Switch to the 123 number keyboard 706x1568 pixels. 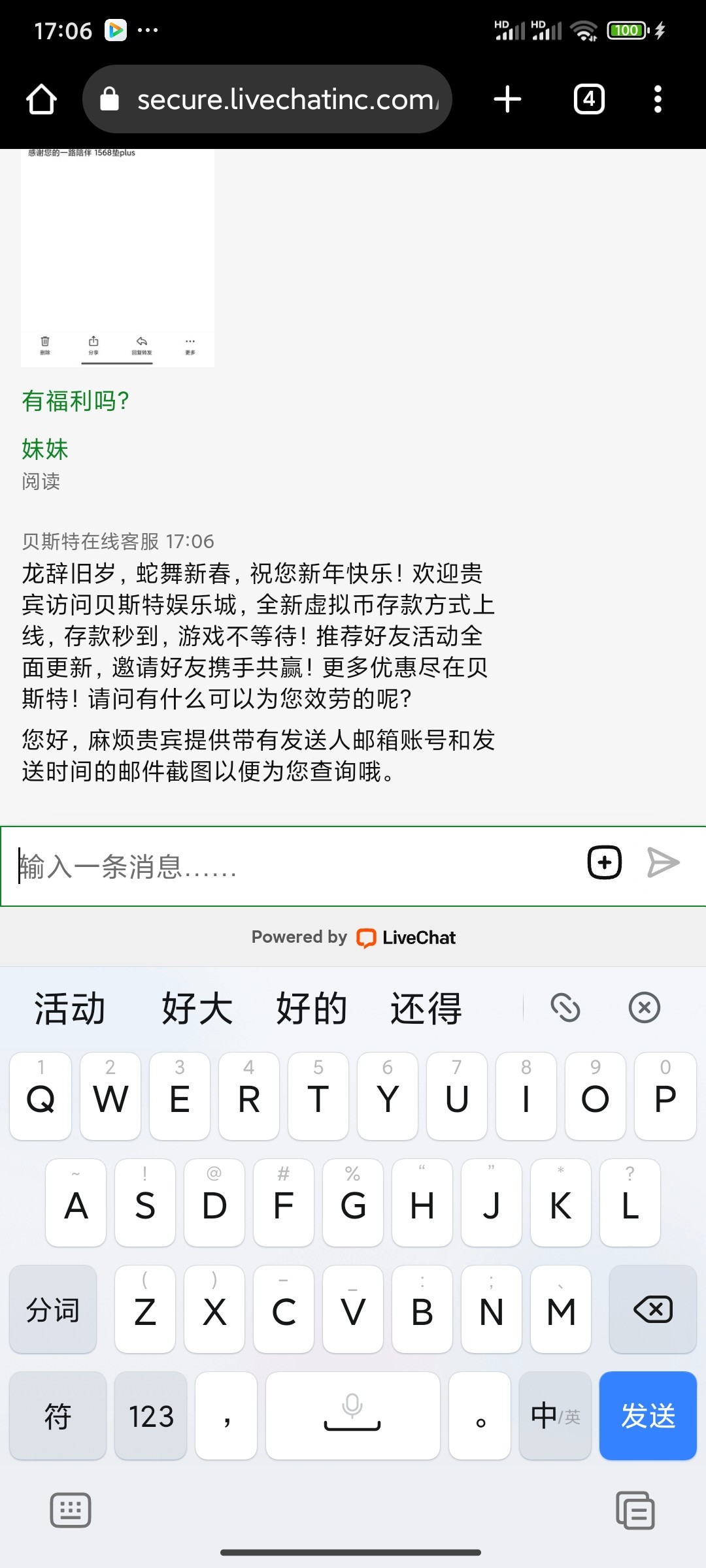coord(150,1416)
